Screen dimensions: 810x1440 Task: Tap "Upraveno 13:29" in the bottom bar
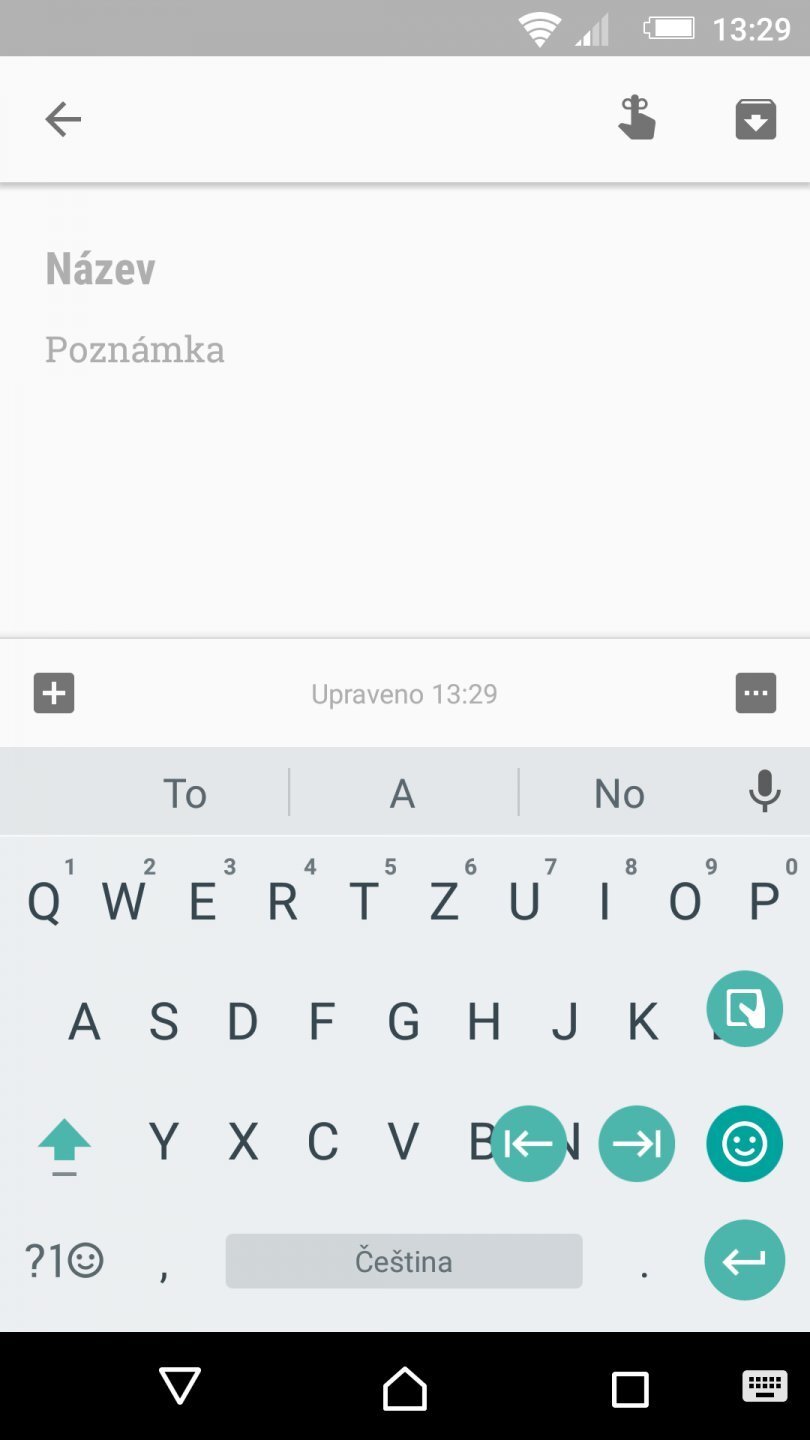pyautogui.click(x=403, y=693)
